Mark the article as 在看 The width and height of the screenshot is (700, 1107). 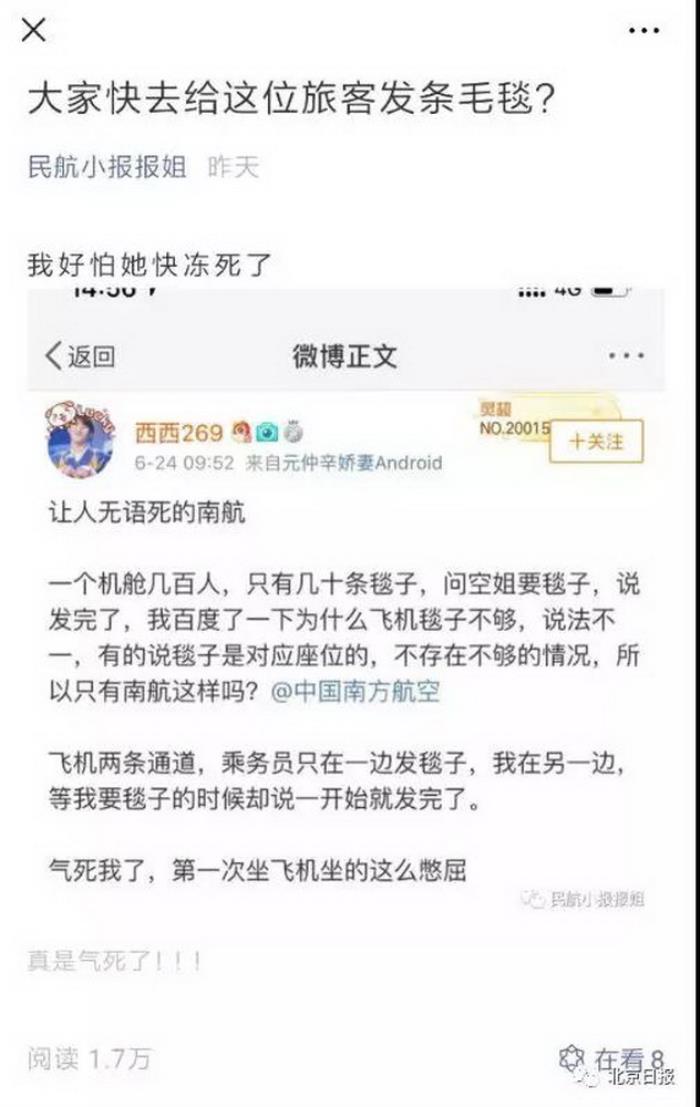point(612,1057)
